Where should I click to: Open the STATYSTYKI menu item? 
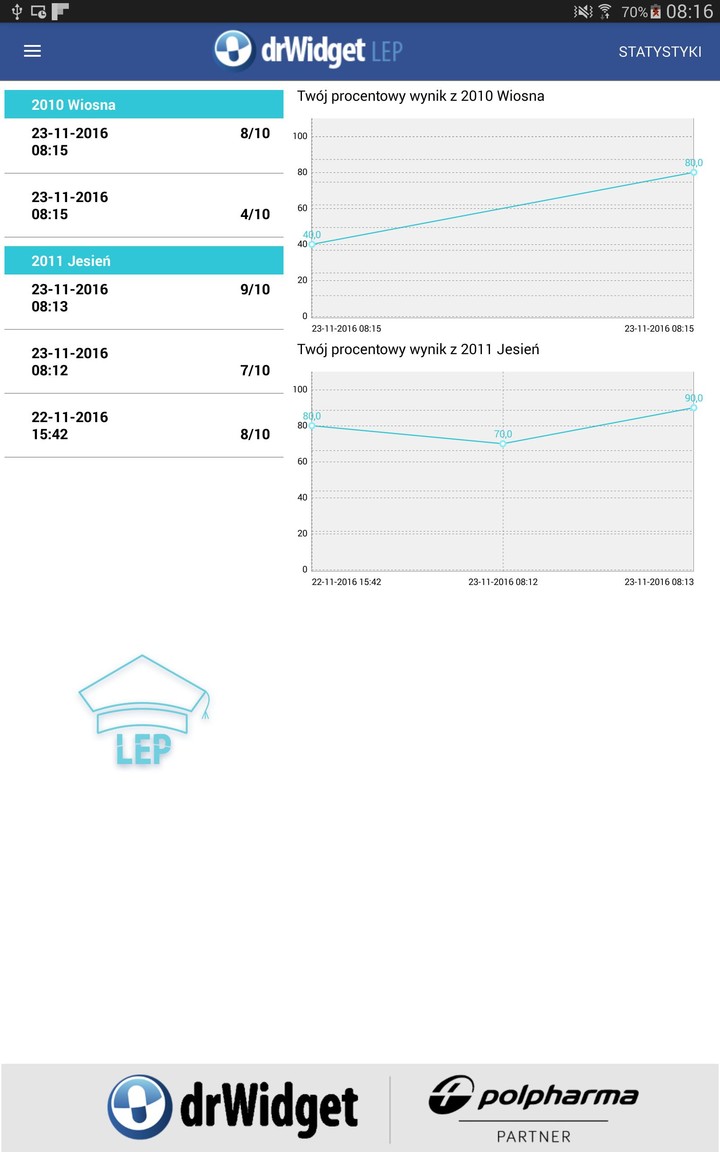[660, 51]
